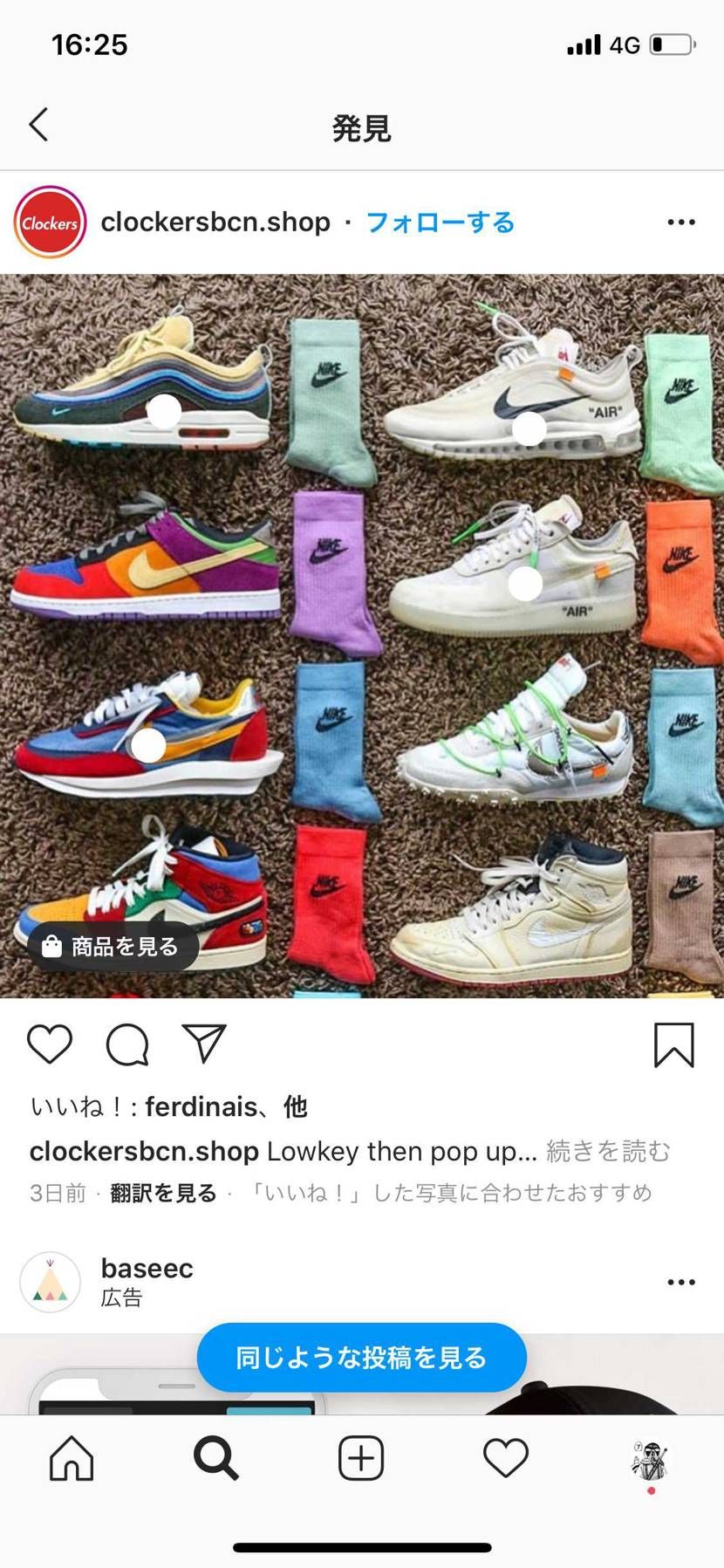
Task: Comment on the clockersbcn.shop post
Action: pos(127,1044)
